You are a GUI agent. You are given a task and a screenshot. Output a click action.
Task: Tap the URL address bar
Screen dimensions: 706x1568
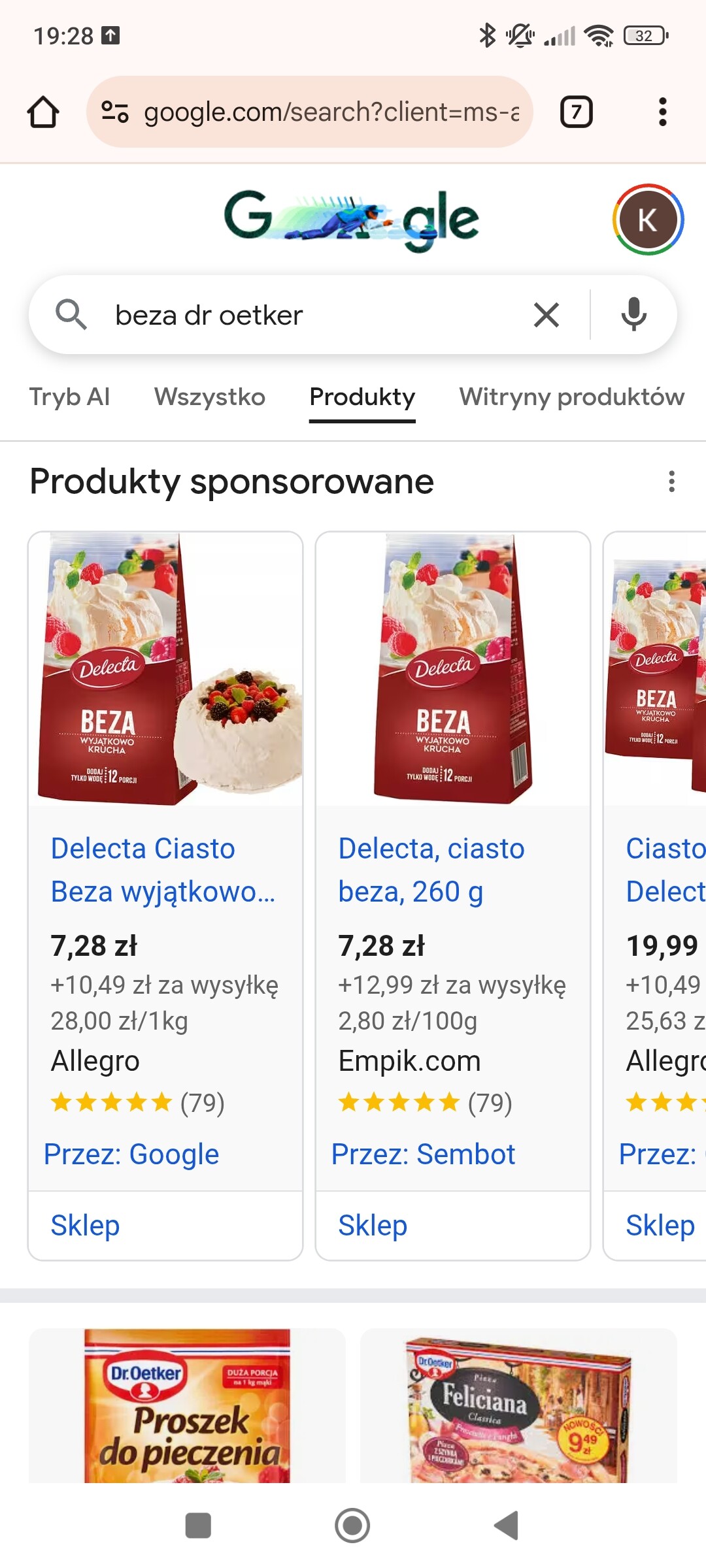[330, 112]
